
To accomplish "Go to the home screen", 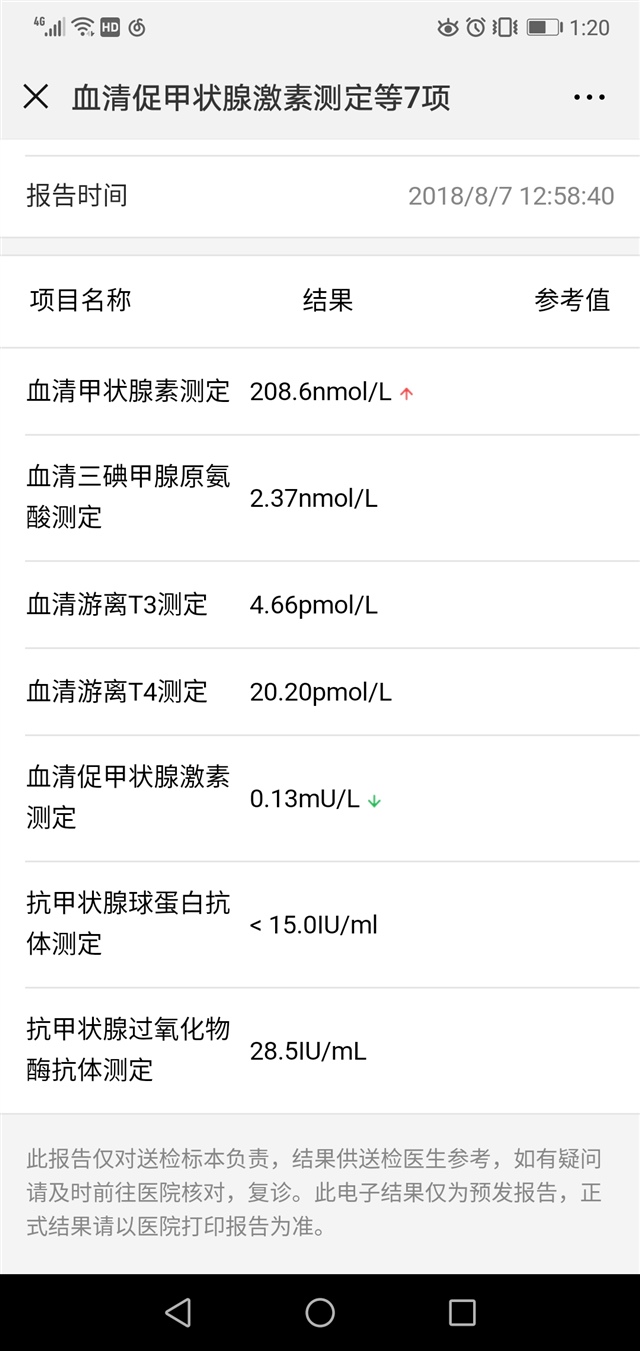I will 320,1312.
